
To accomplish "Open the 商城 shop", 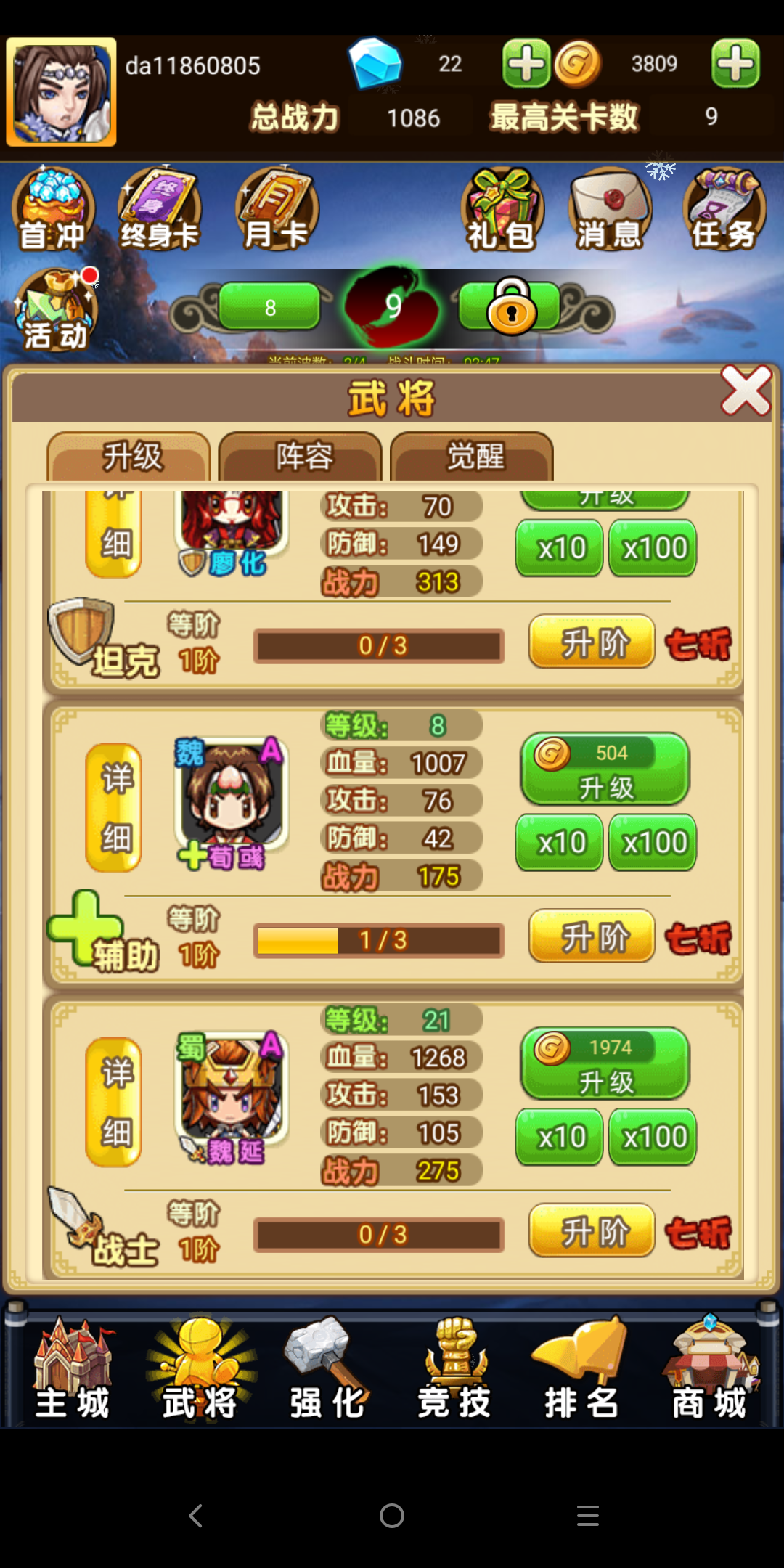I will 709,1368.
